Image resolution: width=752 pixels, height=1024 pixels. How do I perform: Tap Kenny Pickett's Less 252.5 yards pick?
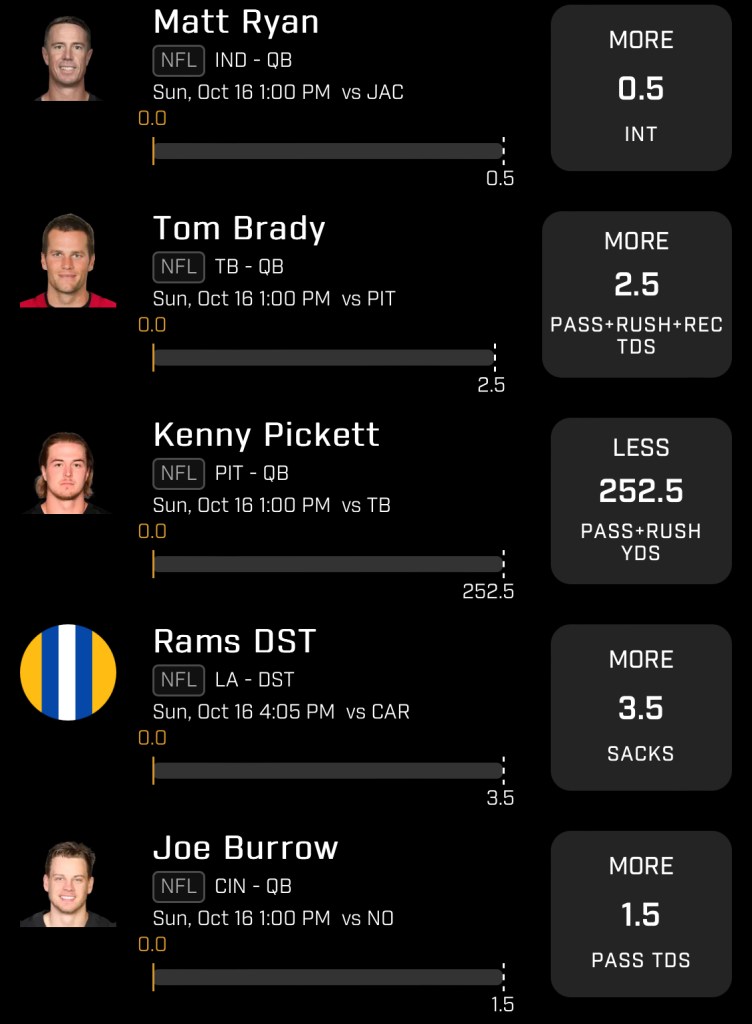[x=641, y=501]
